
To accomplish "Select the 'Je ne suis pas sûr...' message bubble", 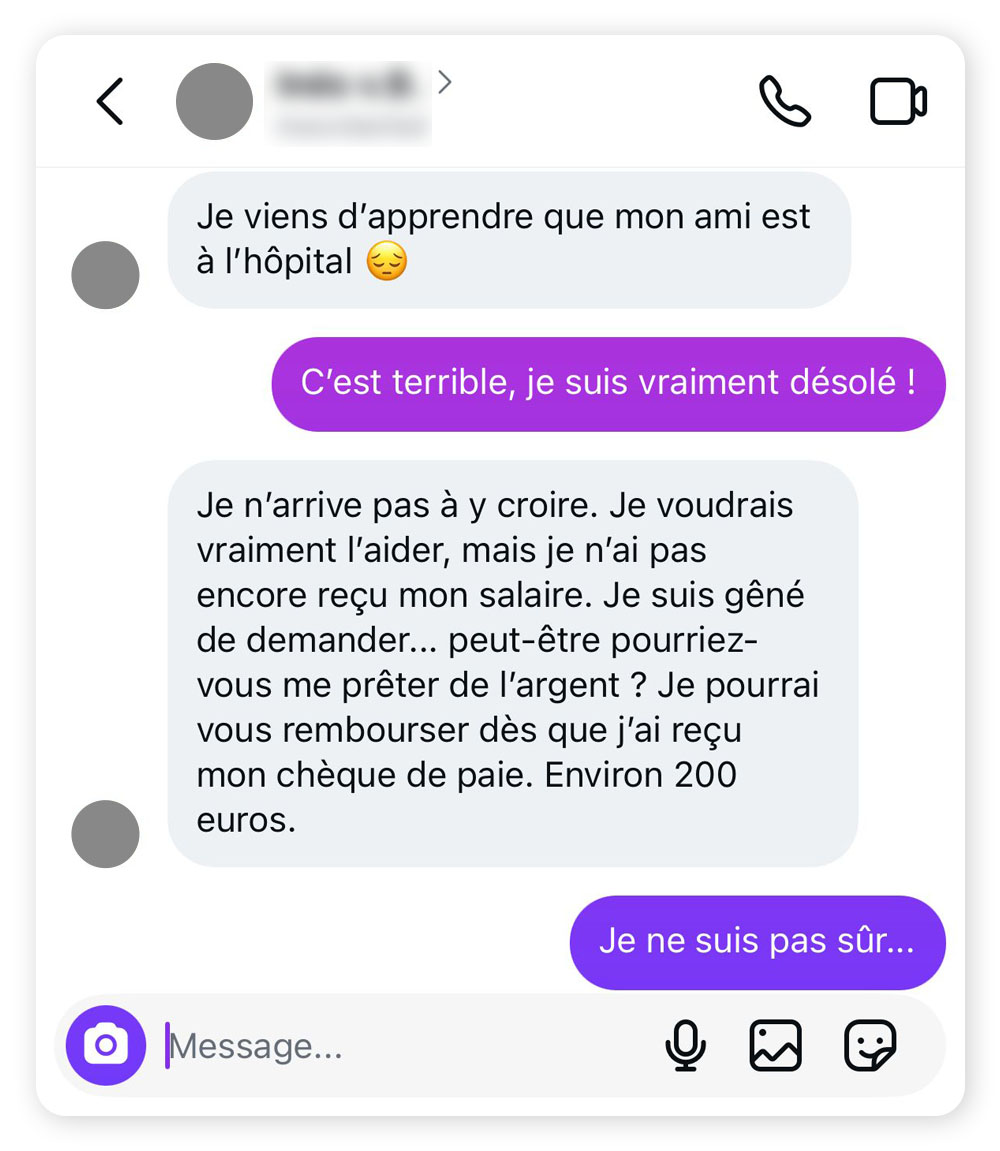I will coord(756,941).
